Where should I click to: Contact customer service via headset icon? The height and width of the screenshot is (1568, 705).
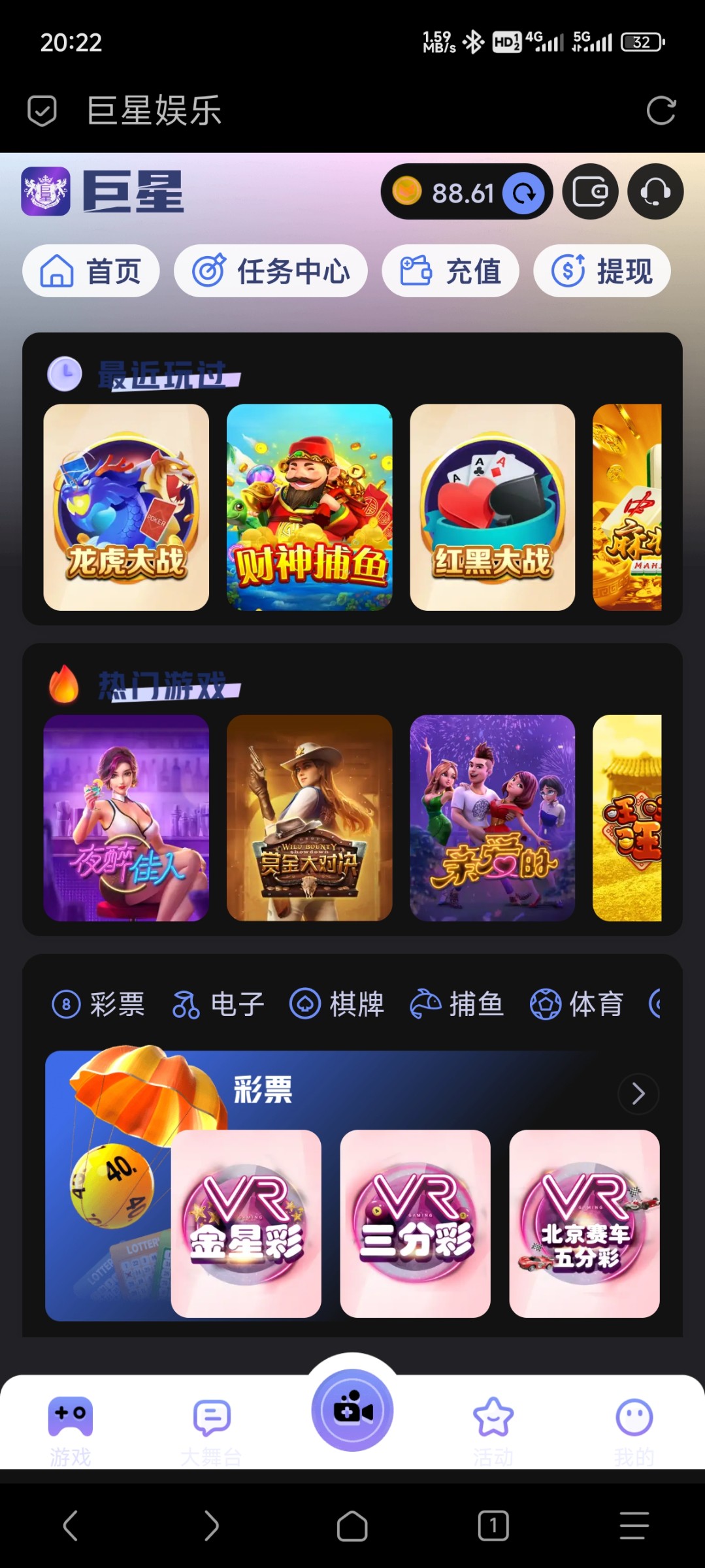(655, 192)
